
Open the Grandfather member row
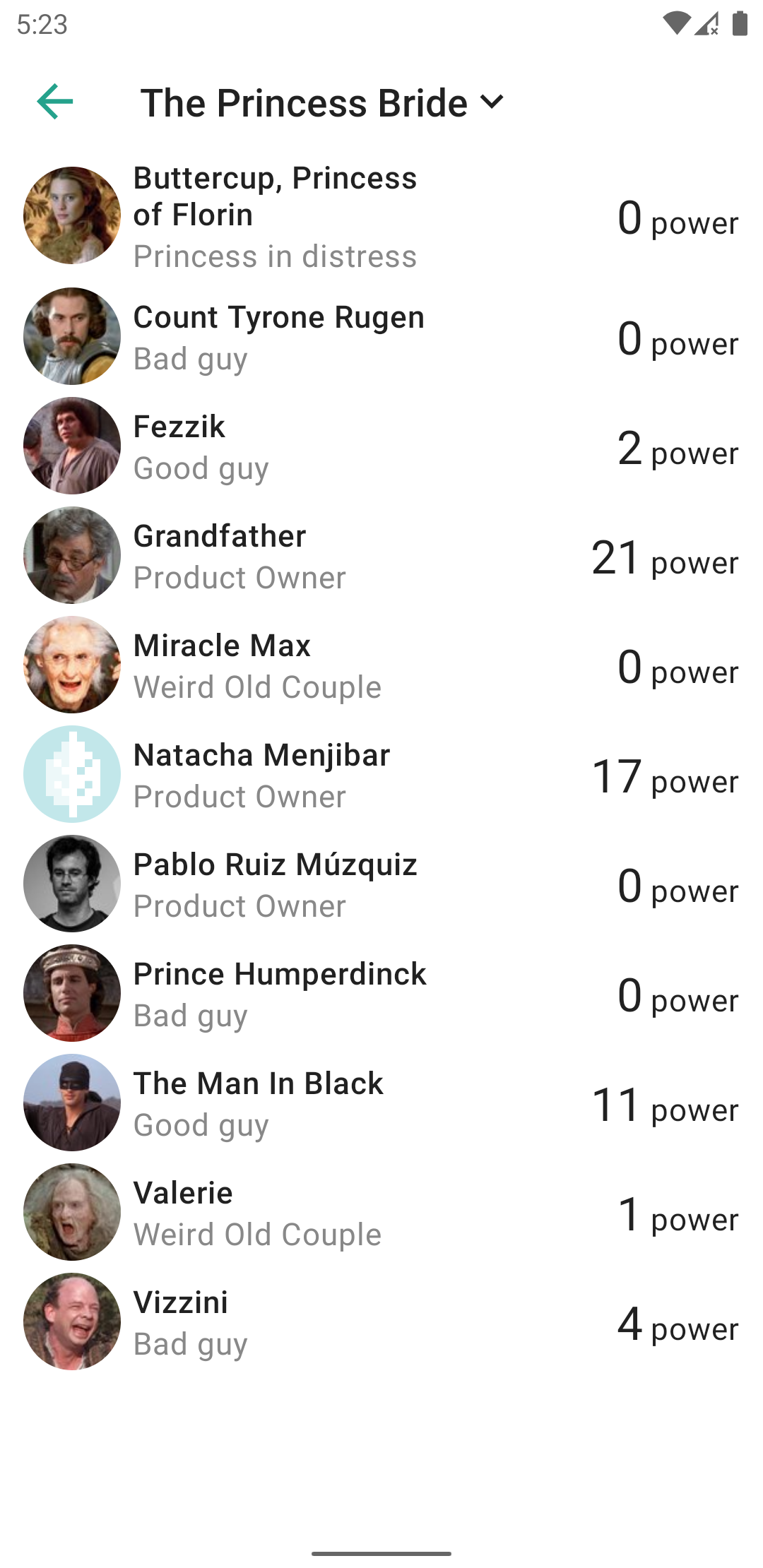click(381, 555)
